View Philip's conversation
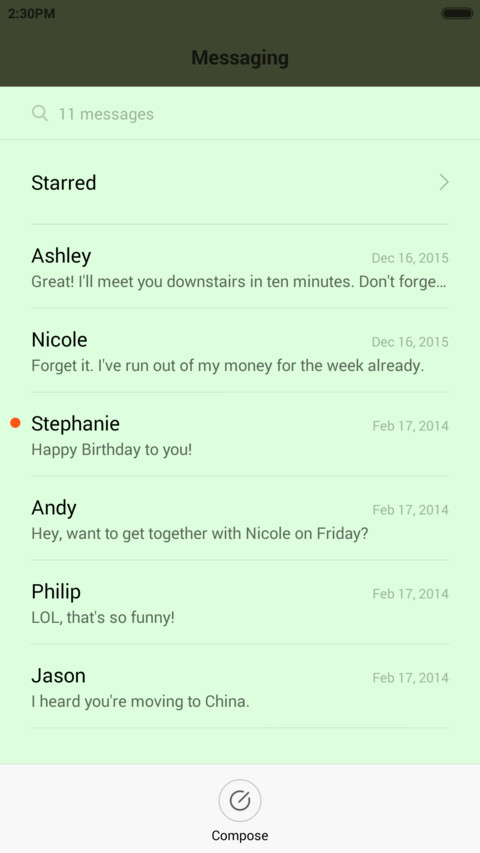 239,602
